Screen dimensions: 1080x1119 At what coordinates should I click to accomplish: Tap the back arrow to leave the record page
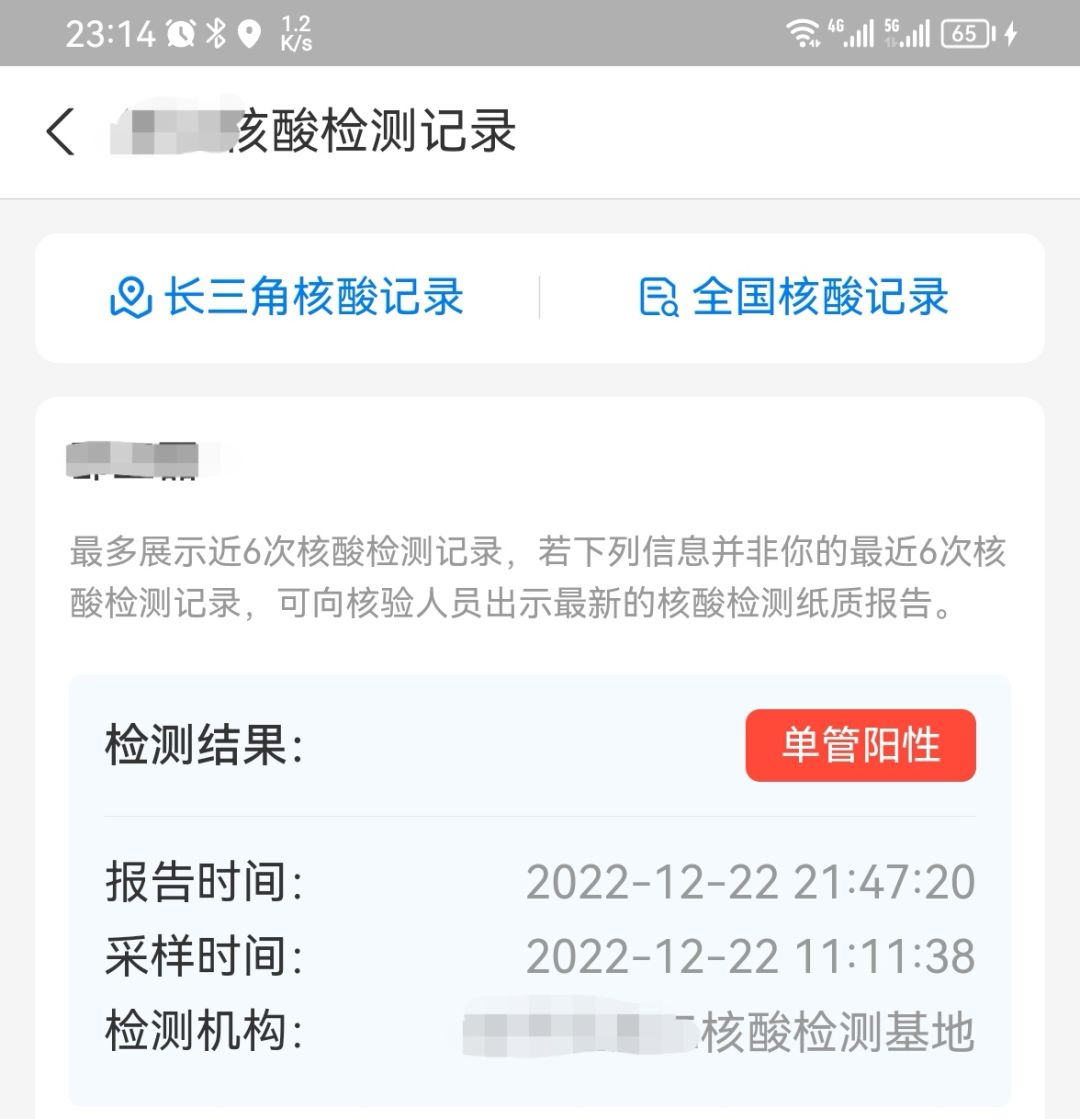point(60,131)
